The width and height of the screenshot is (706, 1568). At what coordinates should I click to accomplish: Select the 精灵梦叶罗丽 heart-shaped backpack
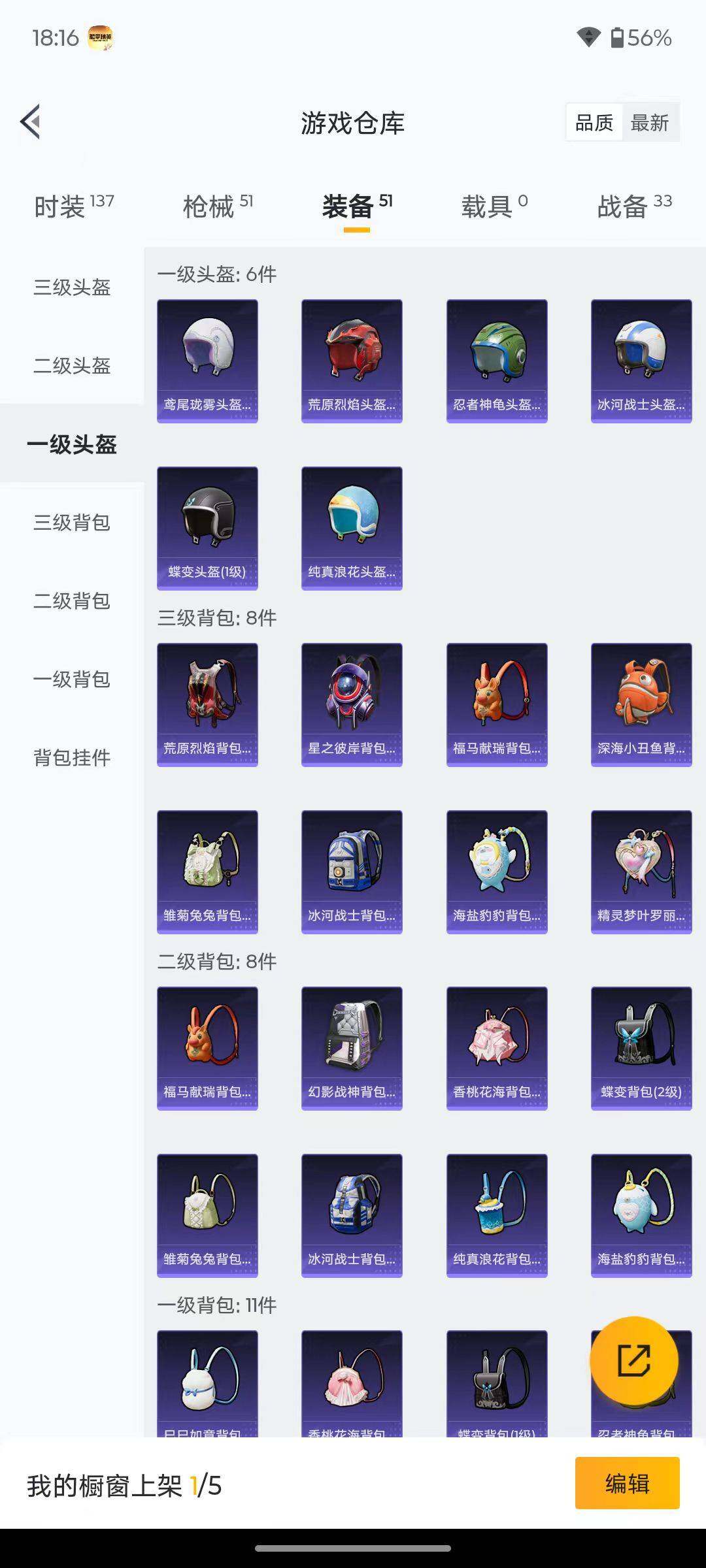coord(641,872)
